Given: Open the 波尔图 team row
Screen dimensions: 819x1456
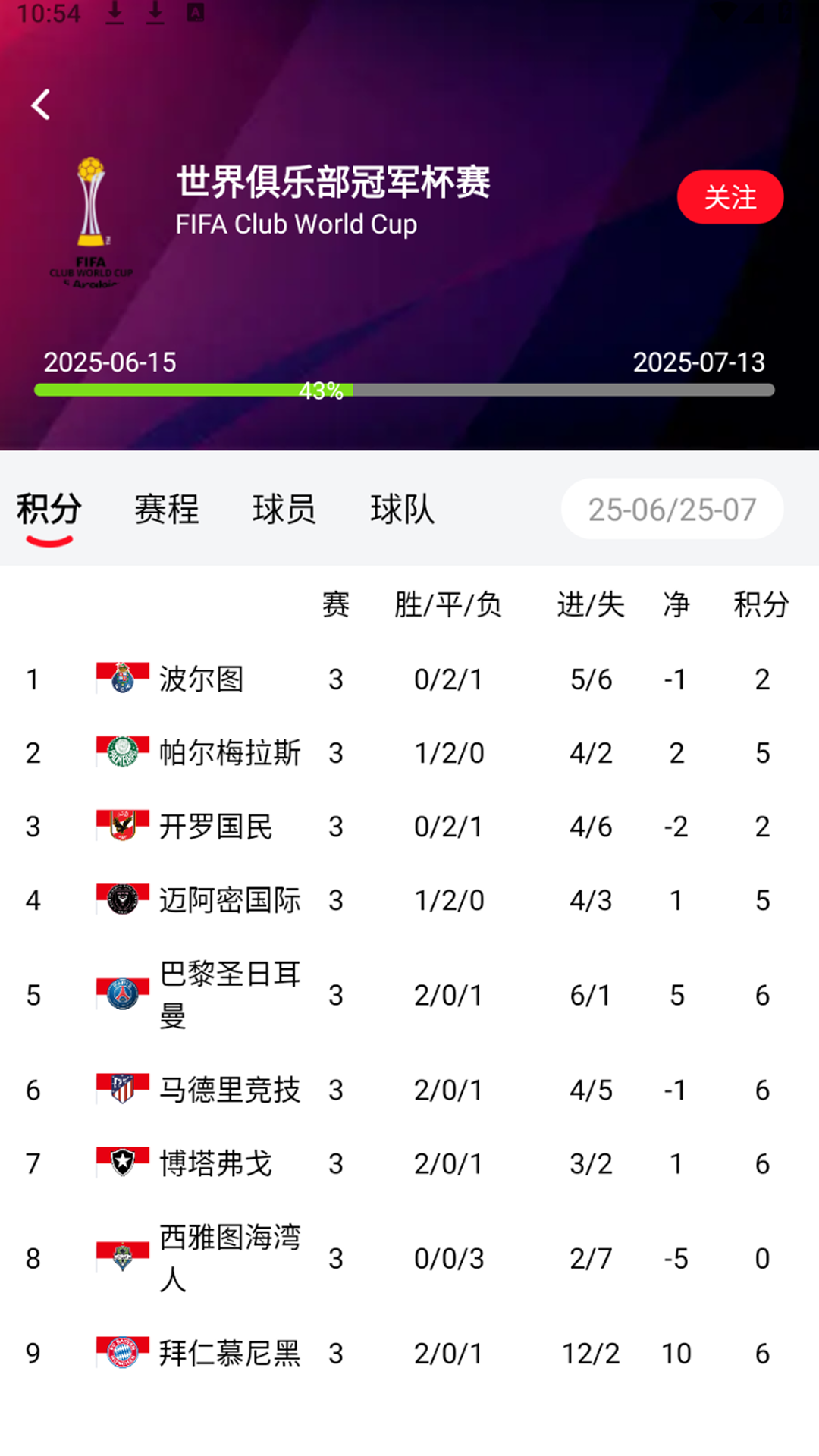Looking at the screenshot, I should point(409,679).
